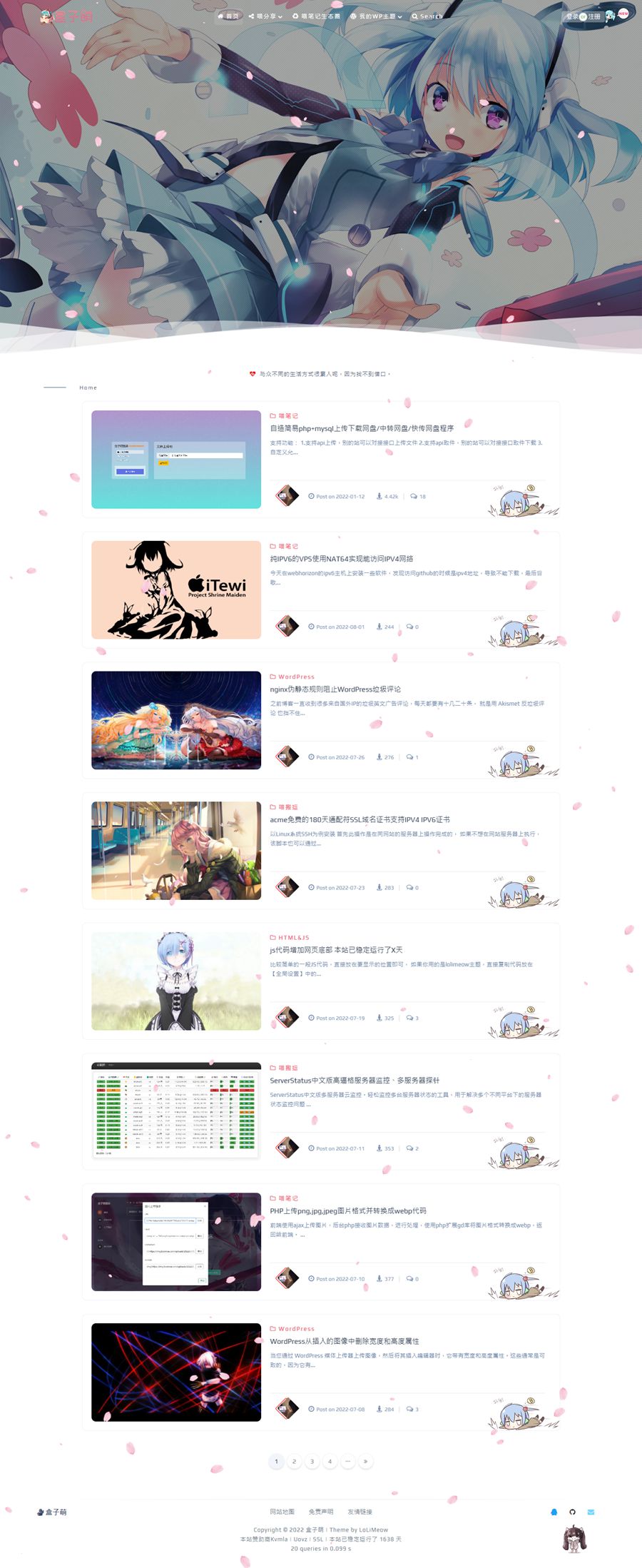The width and height of the screenshot is (642, 1568).
Task: Open PHP上传png,jpg,jpeg转换webp代码 post
Action: pos(347,1211)
